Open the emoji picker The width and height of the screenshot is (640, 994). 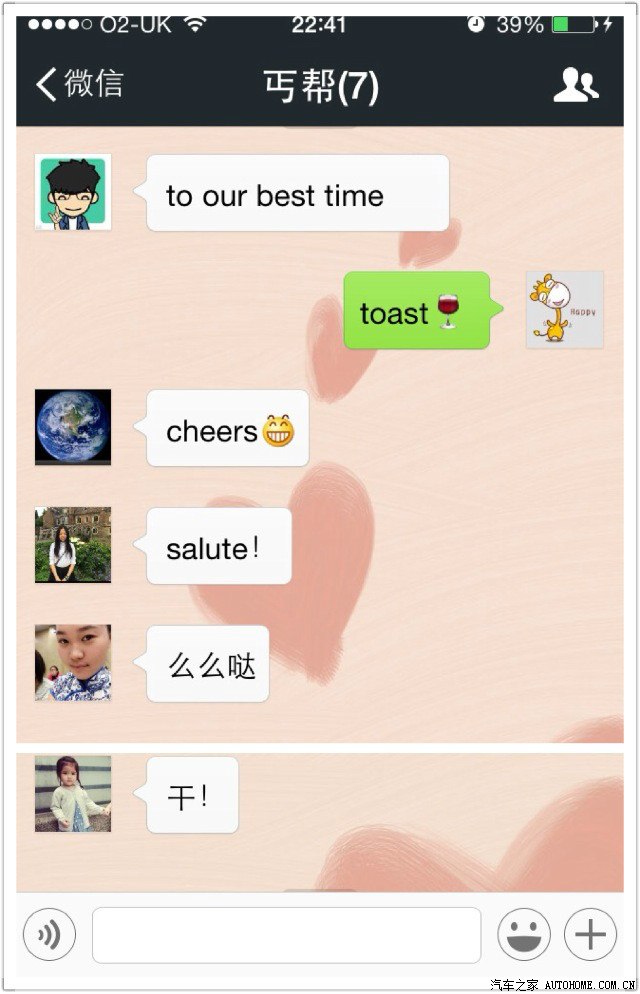click(x=524, y=935)
